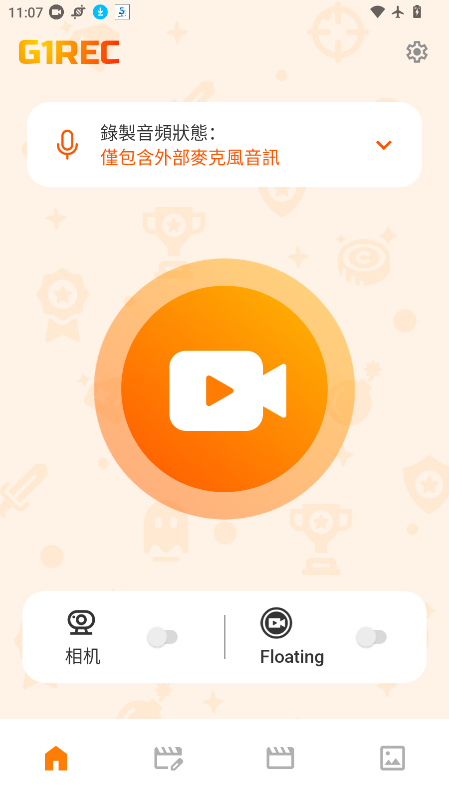The width and height of the screenshot is (449, 798).
Task: Open the settings gear
Action: coord(416,52)
